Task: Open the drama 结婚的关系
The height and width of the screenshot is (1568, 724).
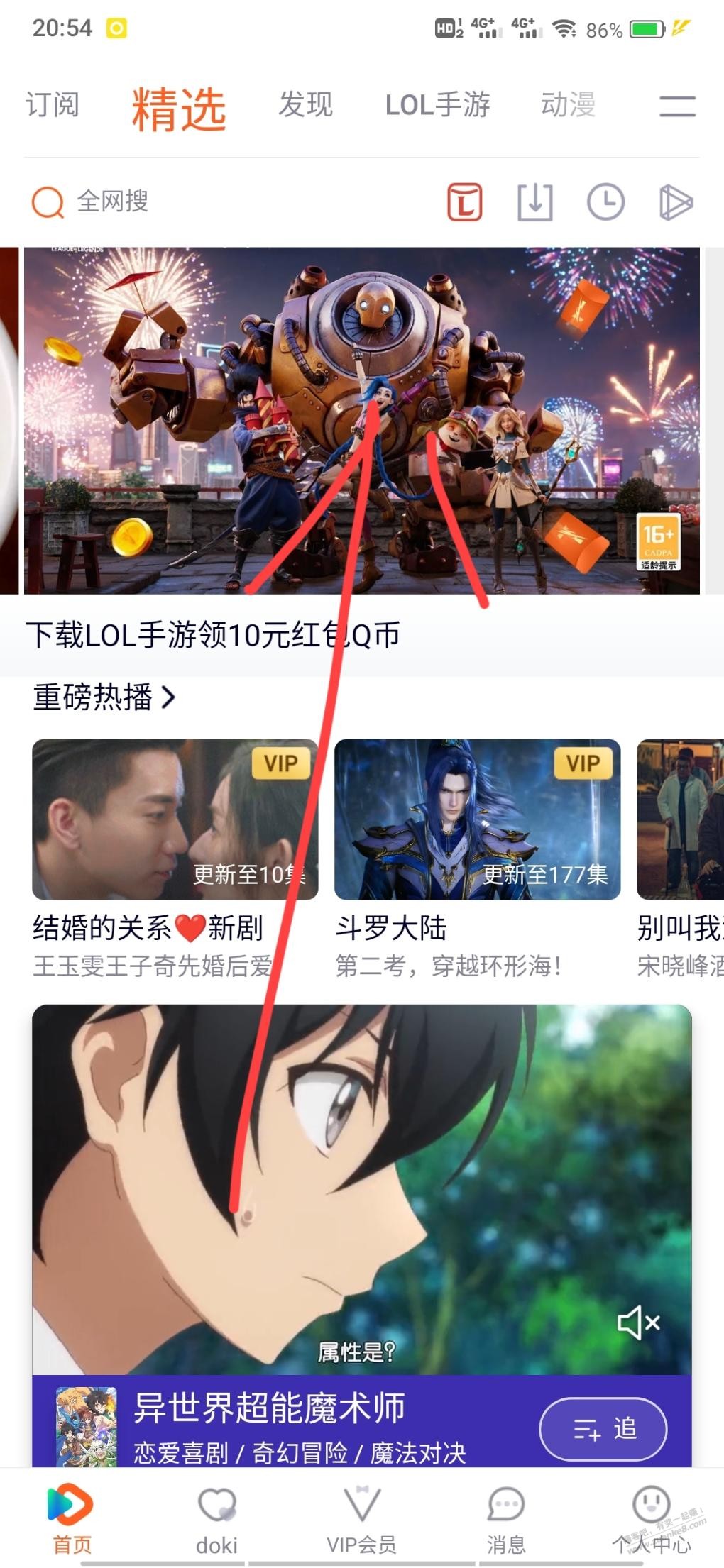Action: (x=175, y=819)
